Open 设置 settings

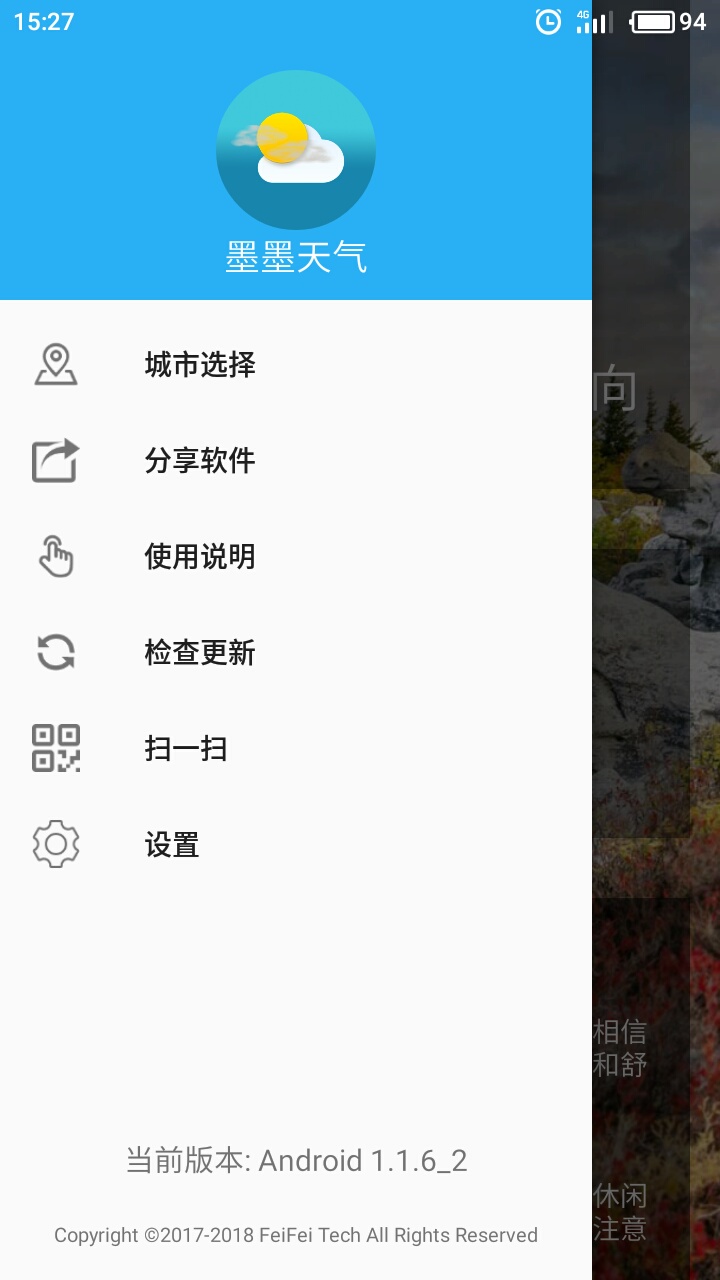pos(172,845)
